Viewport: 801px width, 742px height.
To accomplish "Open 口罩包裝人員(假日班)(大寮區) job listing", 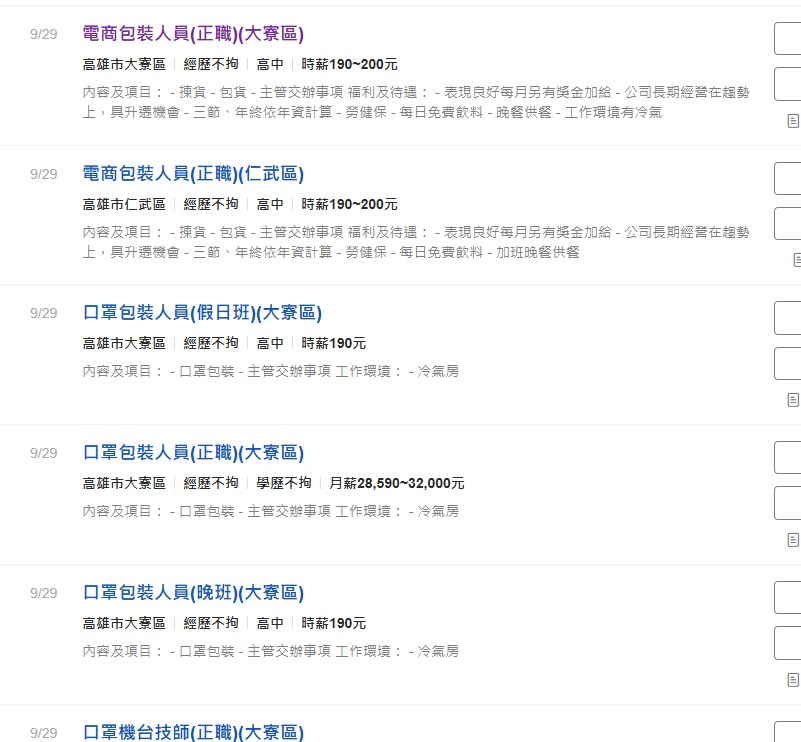I will pos(202,313).
